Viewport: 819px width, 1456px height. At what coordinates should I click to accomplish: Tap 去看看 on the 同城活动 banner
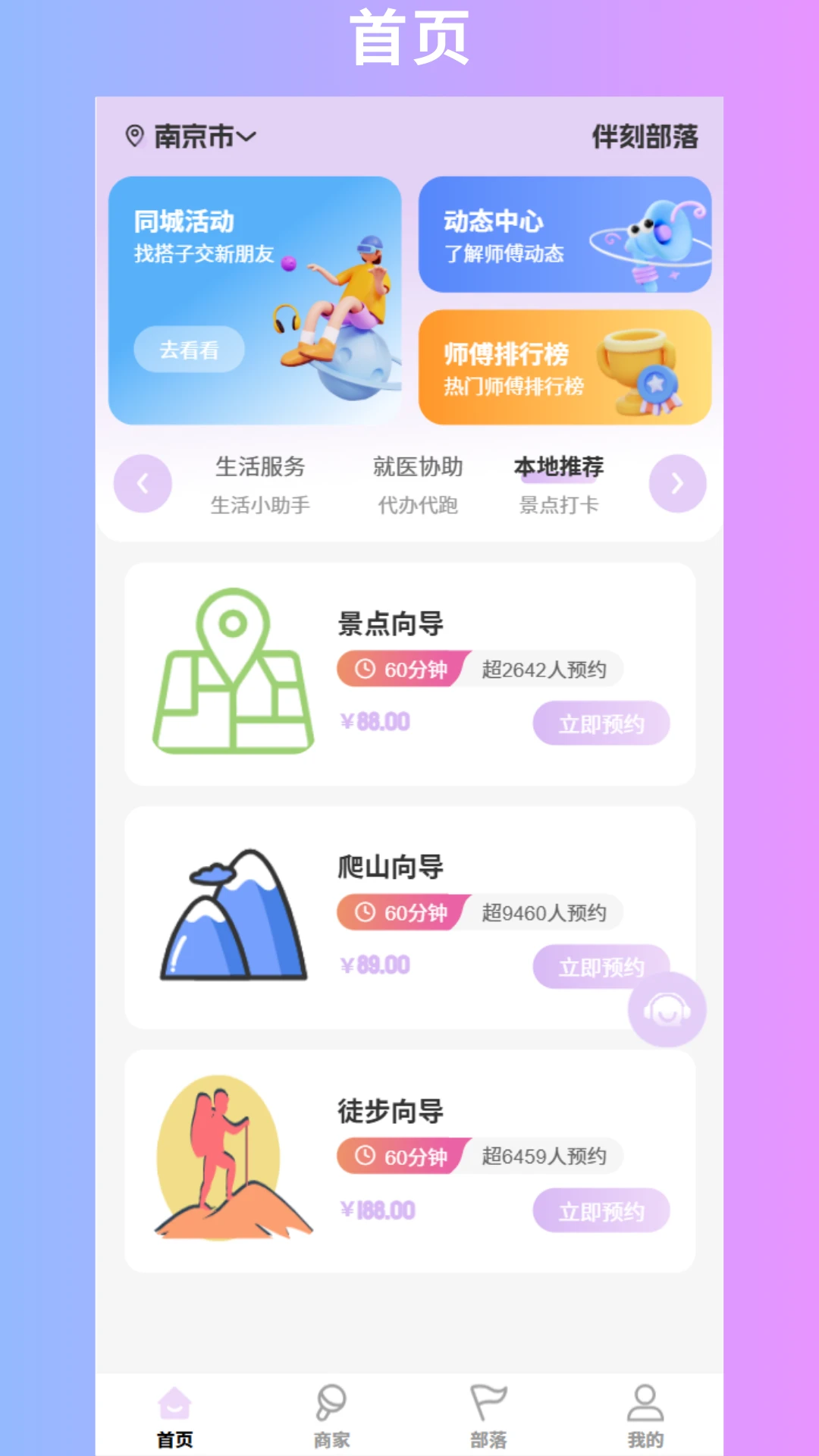coord(189,350)
